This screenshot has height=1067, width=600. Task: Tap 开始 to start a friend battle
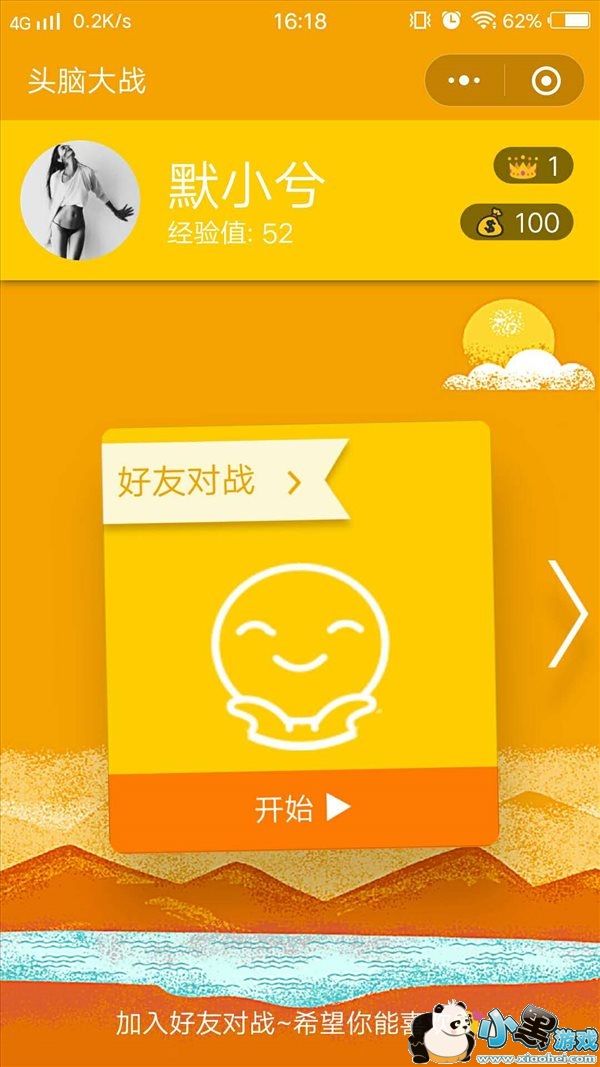click(301, 809)
